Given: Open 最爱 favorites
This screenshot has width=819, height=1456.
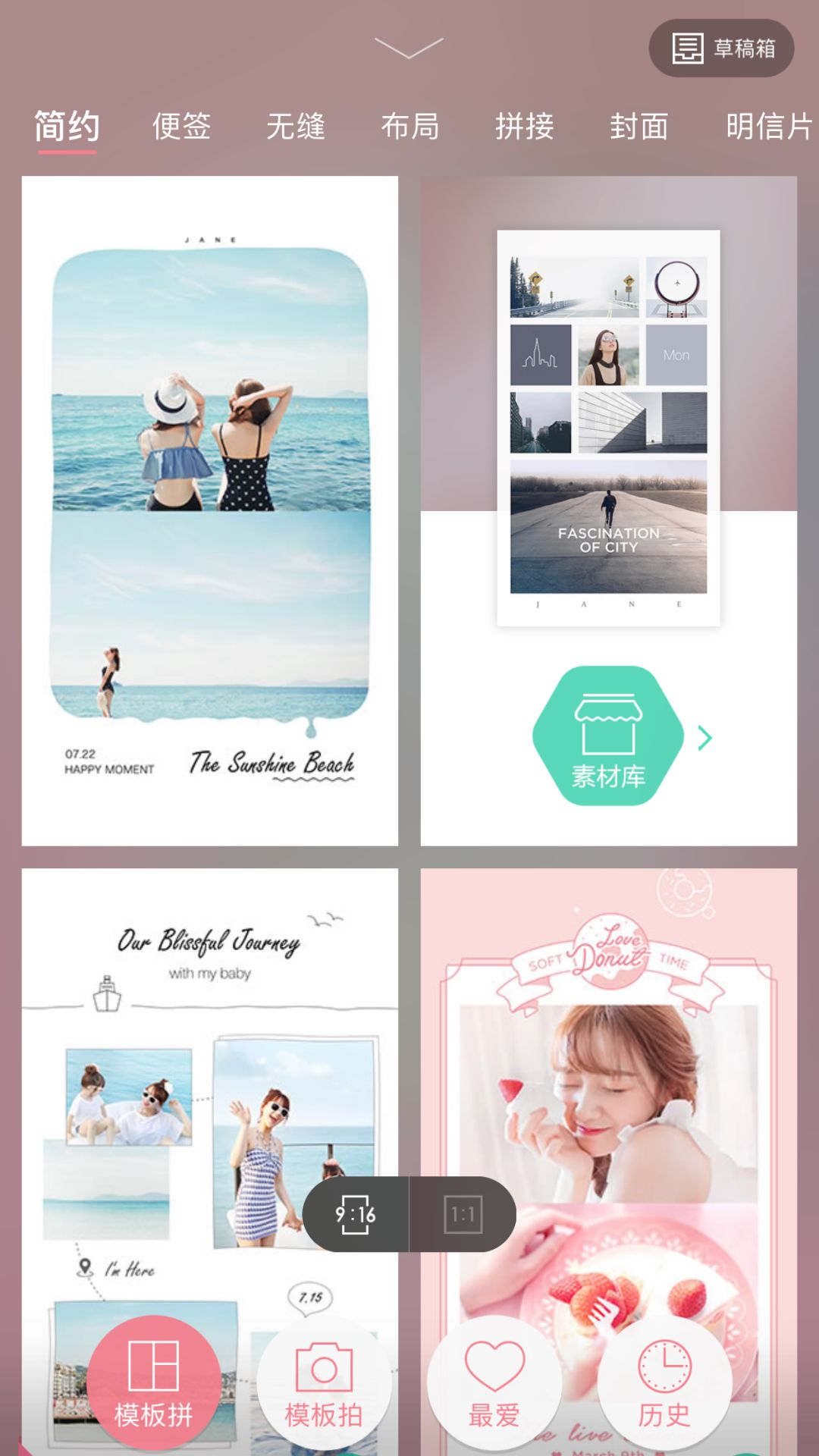Looking at the screenshot, I should 494,1382.
